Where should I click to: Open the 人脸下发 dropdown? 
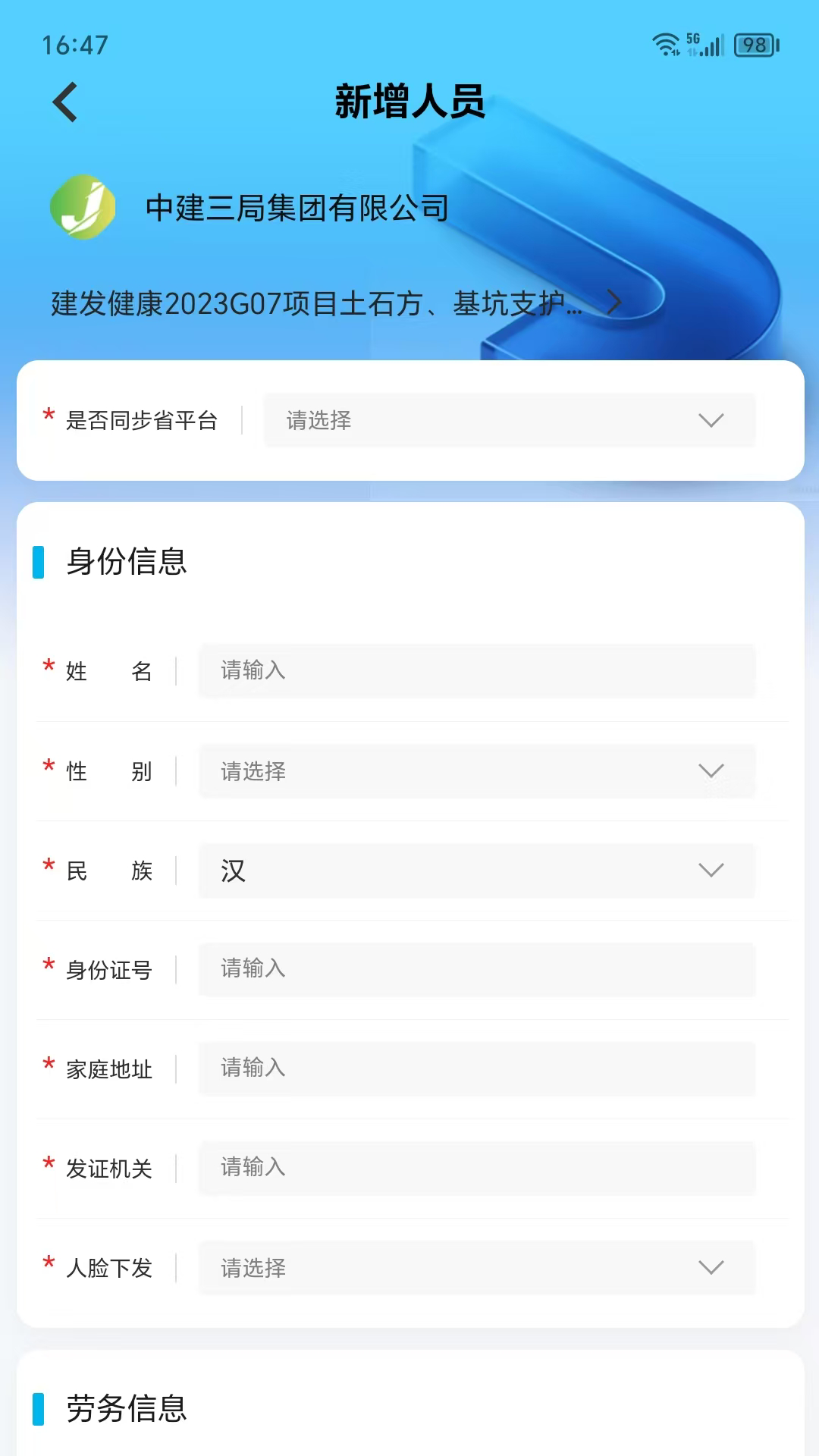click(478, 1268)
